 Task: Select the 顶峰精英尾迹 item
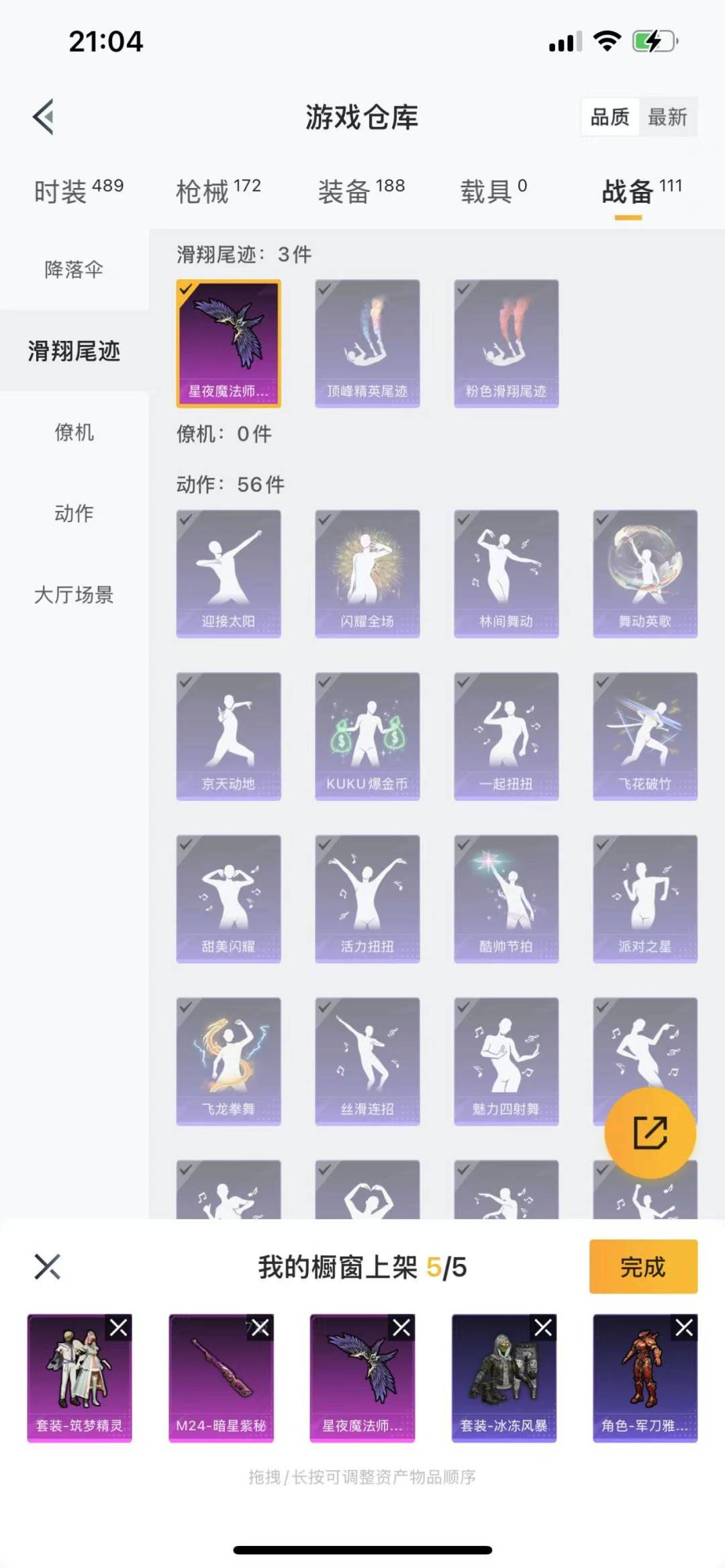[367, 343]
